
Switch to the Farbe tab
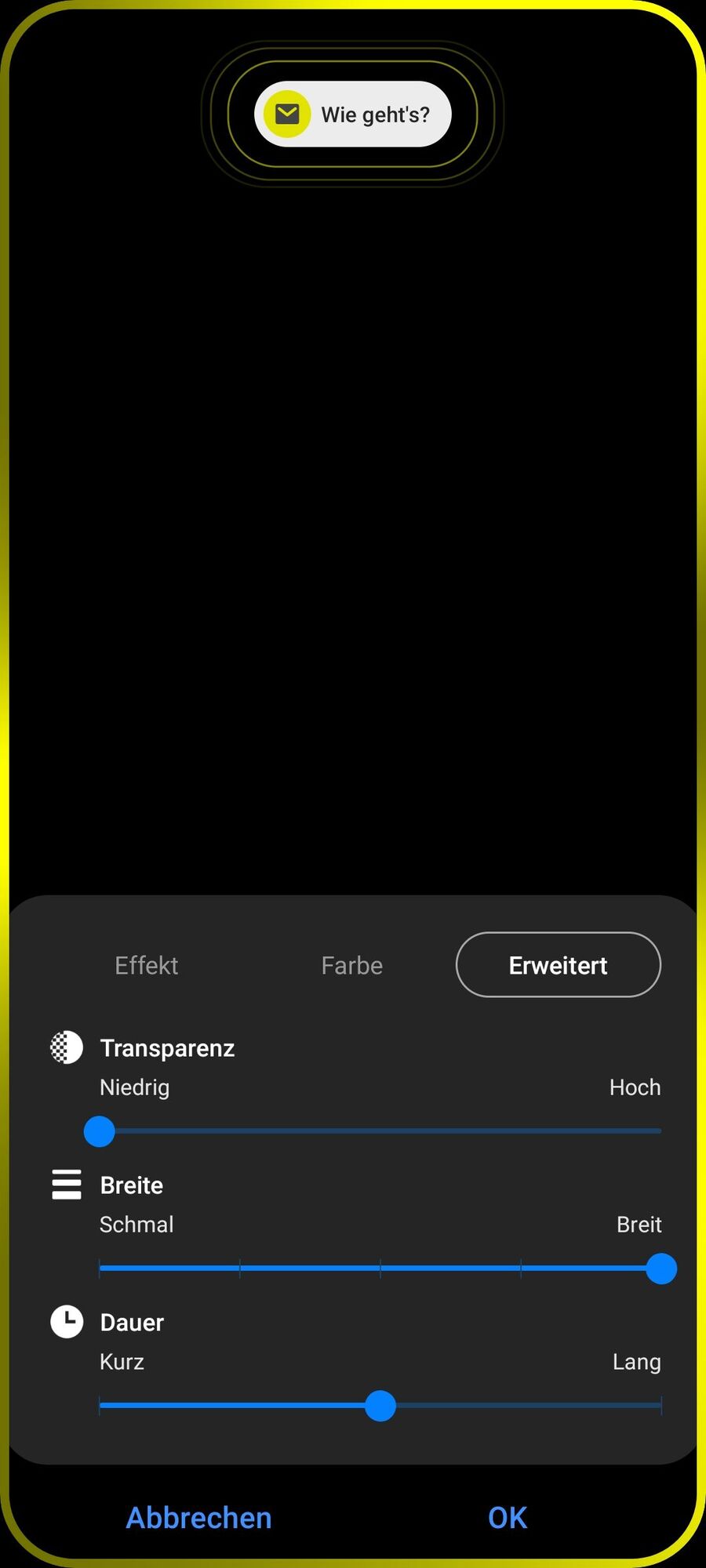point(352,965)
